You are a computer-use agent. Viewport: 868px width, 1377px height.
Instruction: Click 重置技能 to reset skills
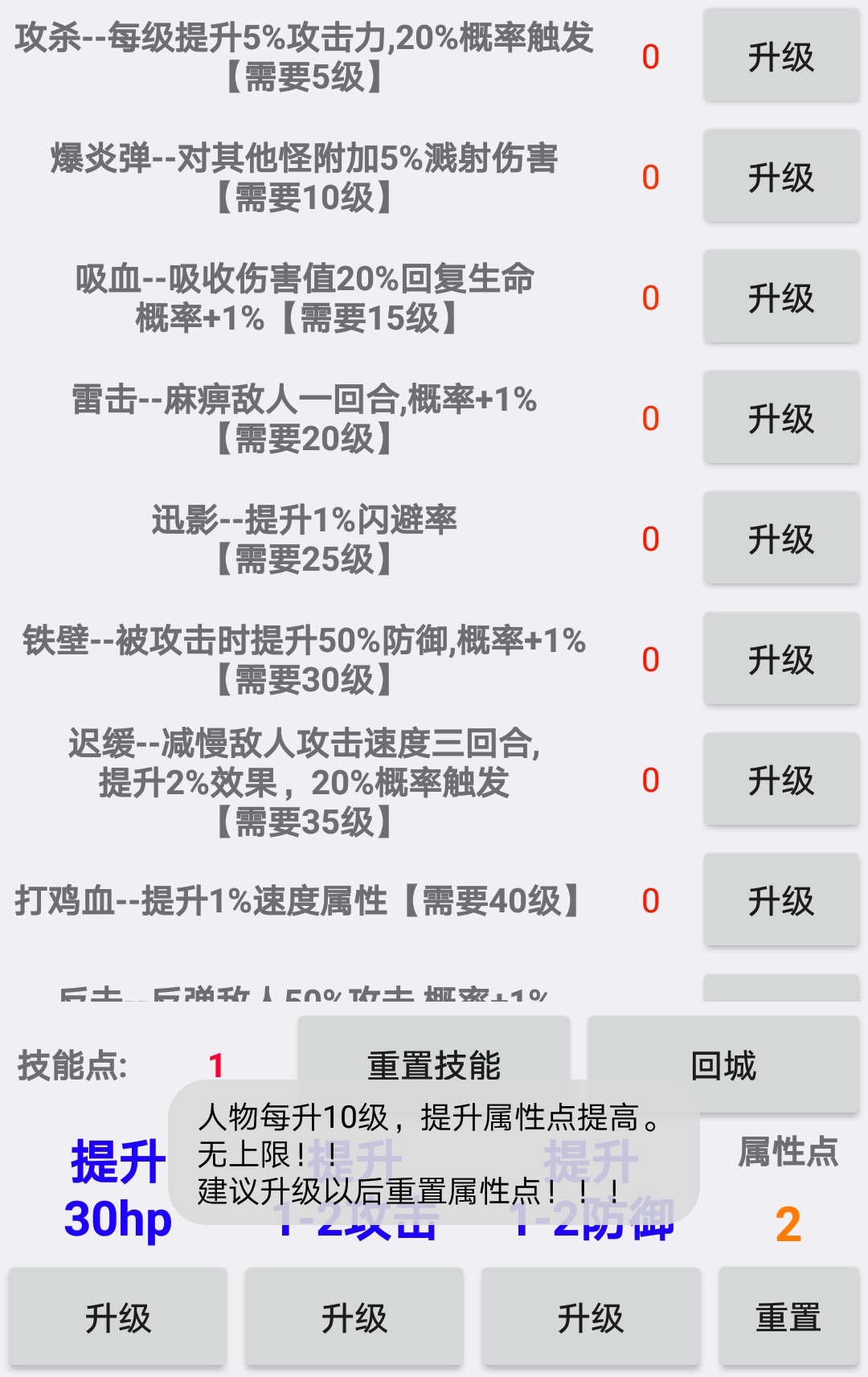click(x=435, y=1064)
